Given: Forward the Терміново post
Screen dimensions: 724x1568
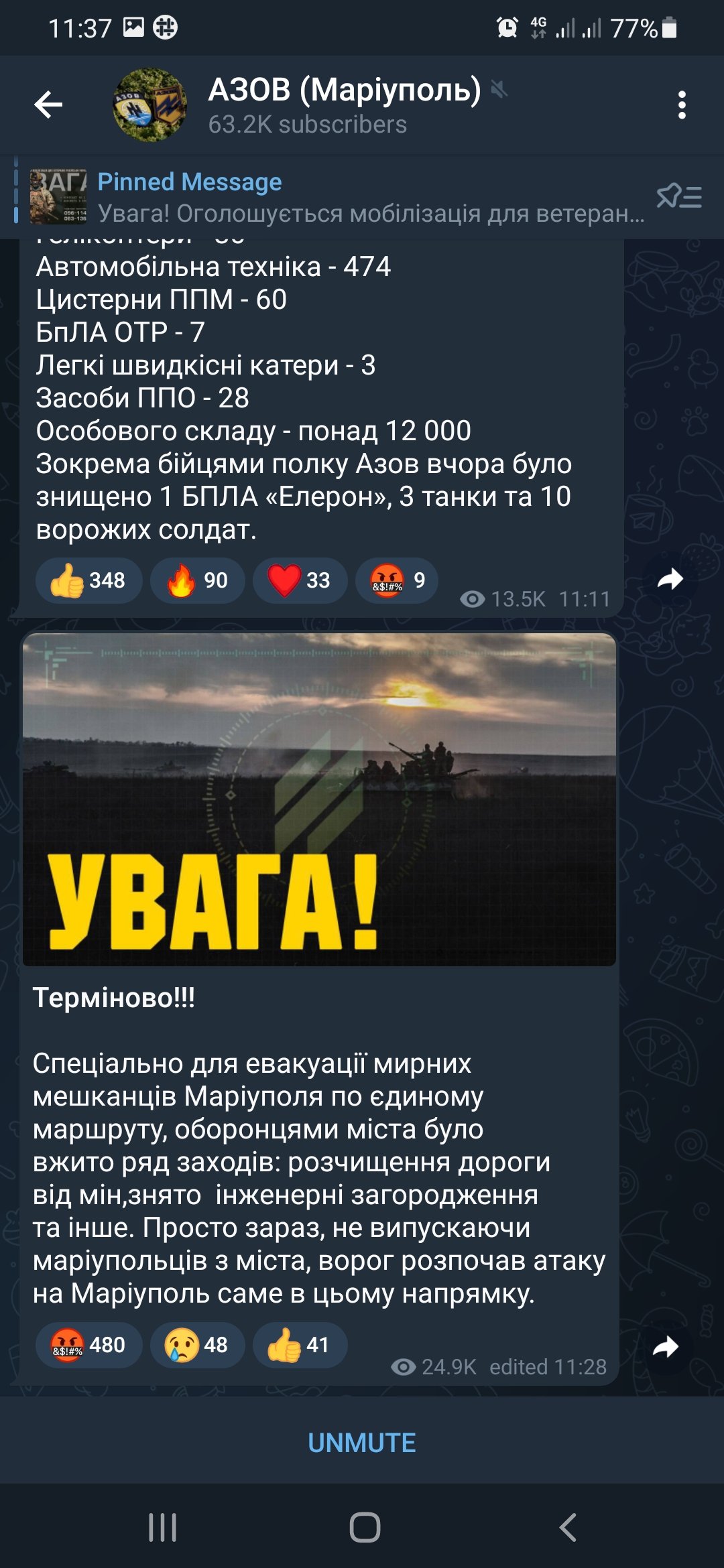Looking at the screenshot, I should (666, 1347).
